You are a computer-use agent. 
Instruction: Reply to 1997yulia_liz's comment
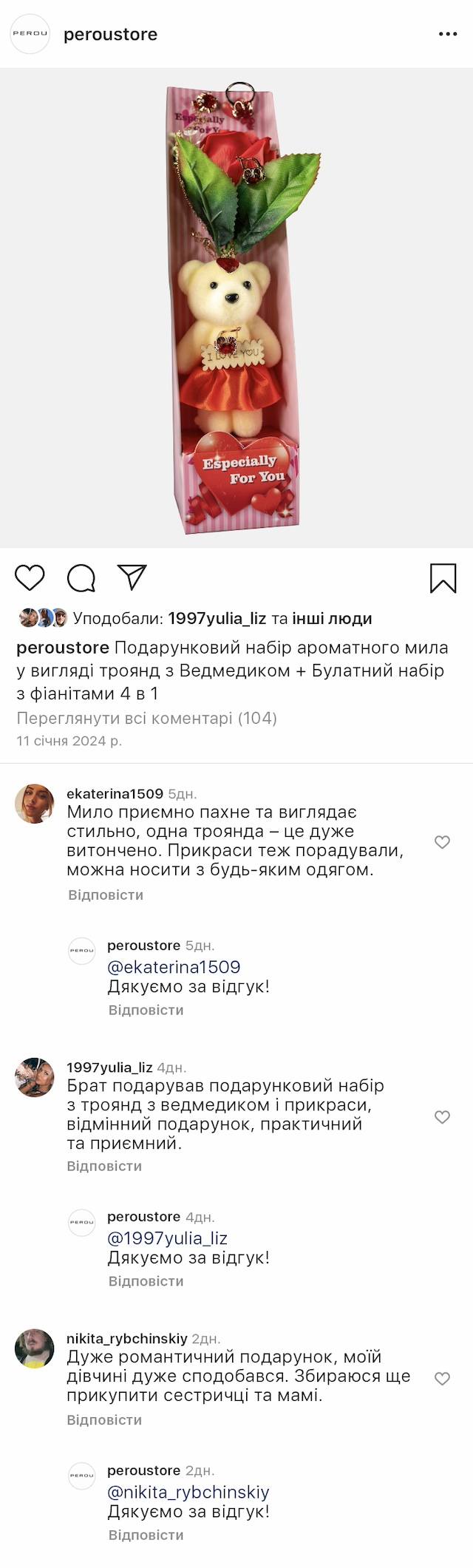tap(104, 1166)
